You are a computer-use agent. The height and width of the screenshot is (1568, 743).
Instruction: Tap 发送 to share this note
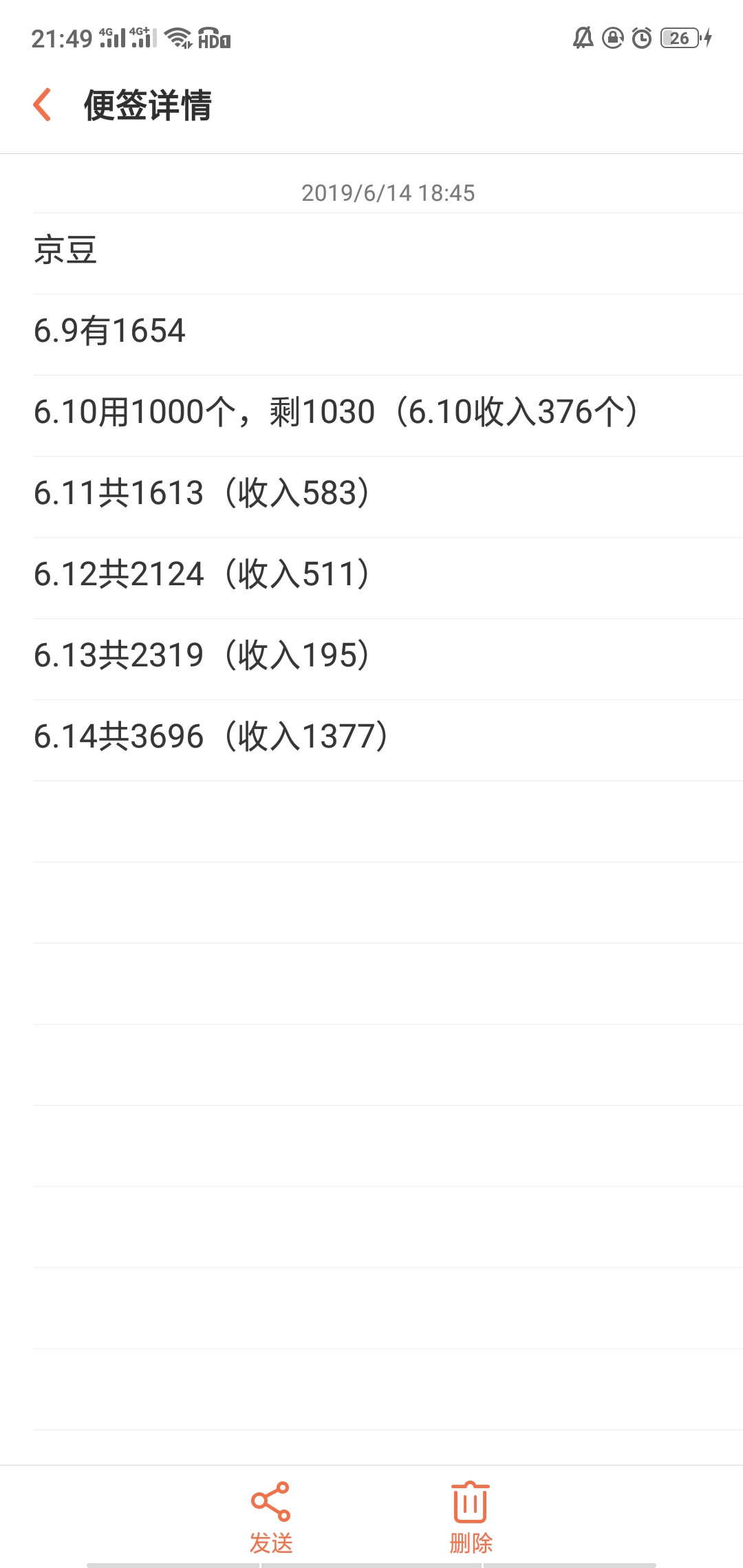point(271,1517)
